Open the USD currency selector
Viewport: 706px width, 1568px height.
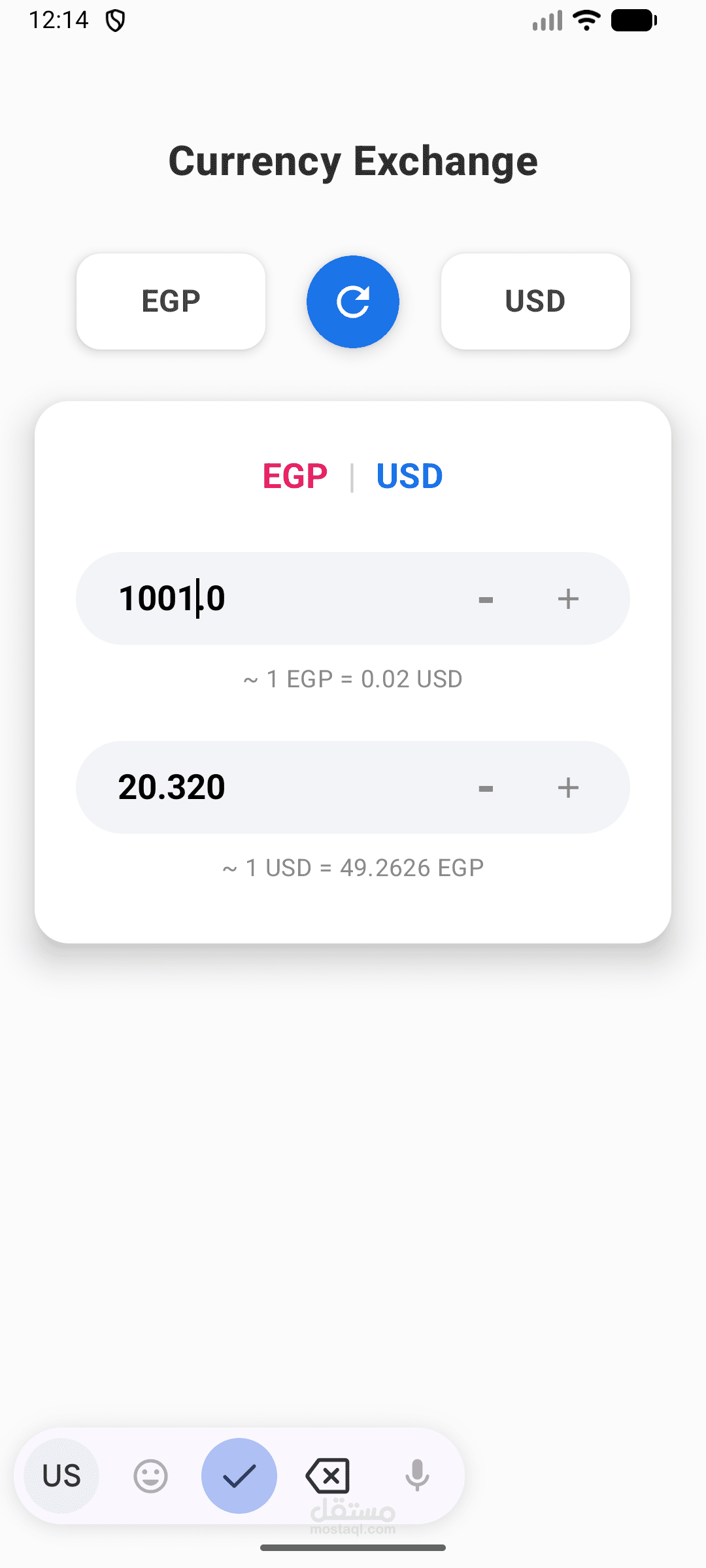(535, 301)
